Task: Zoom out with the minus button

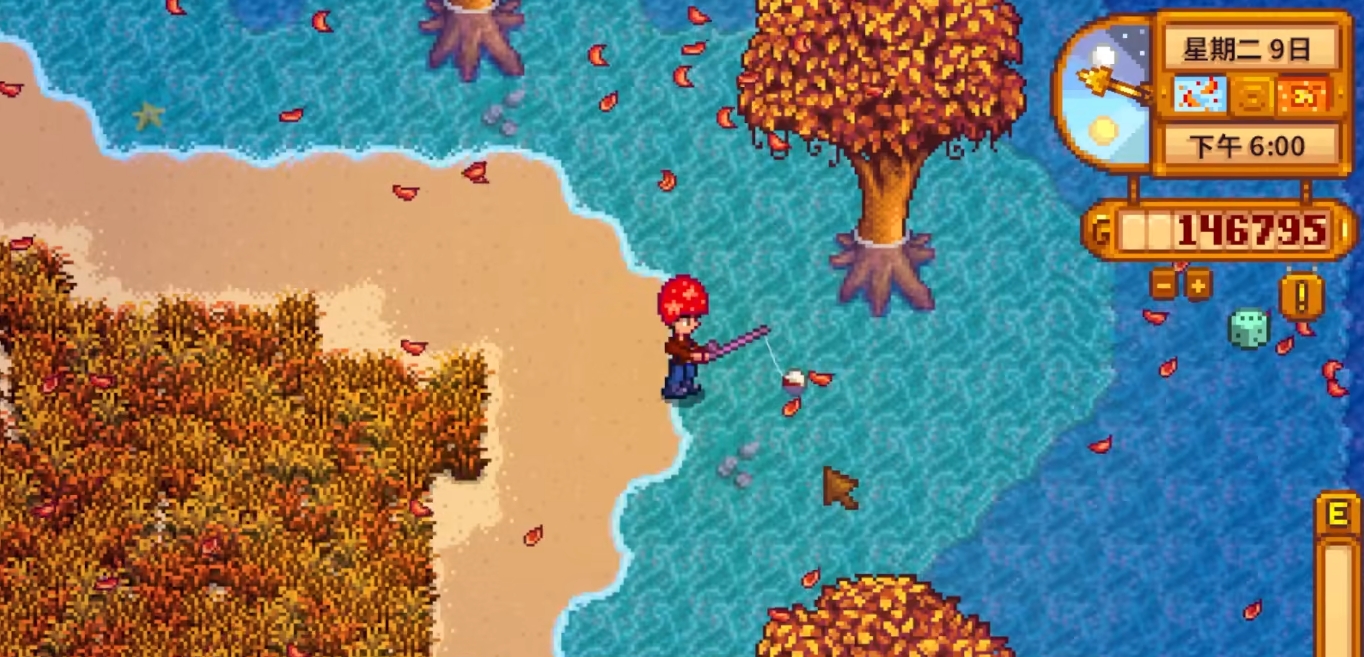Action: click(1163, 285)
